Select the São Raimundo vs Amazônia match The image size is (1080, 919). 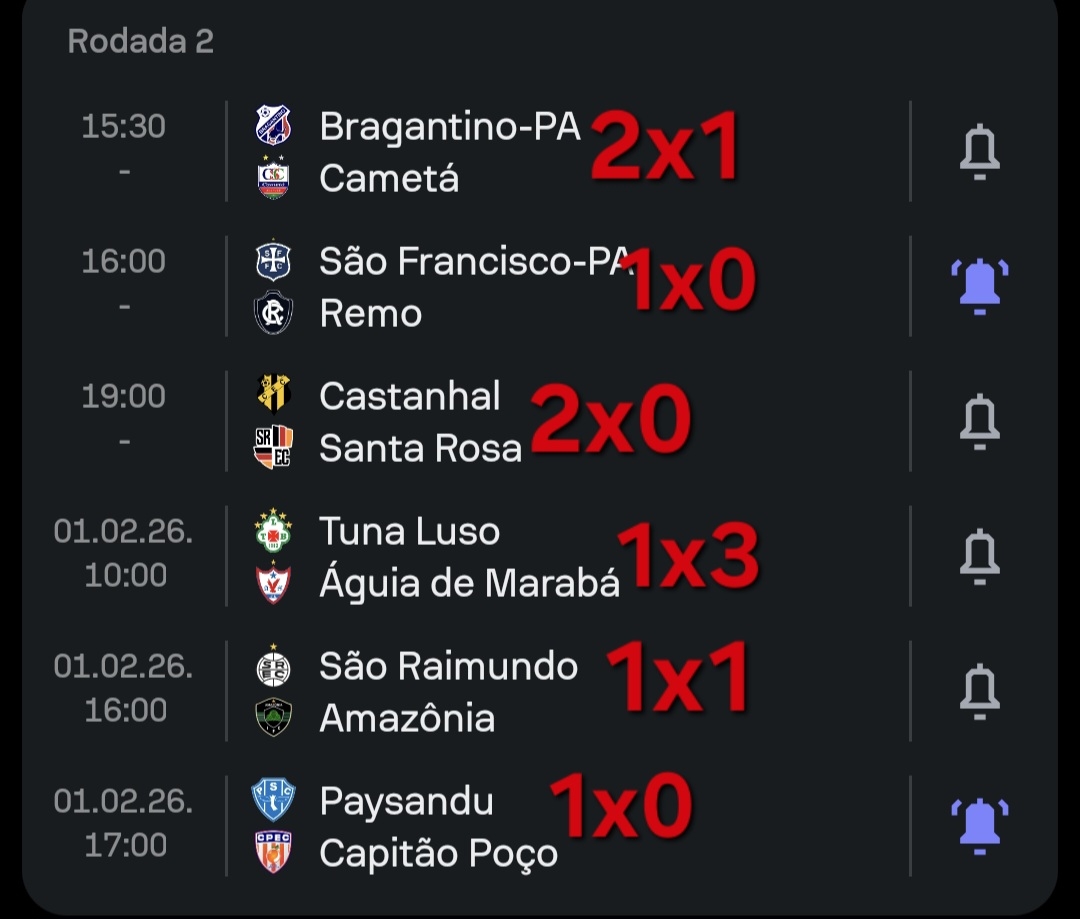click(x=440, y=692)
